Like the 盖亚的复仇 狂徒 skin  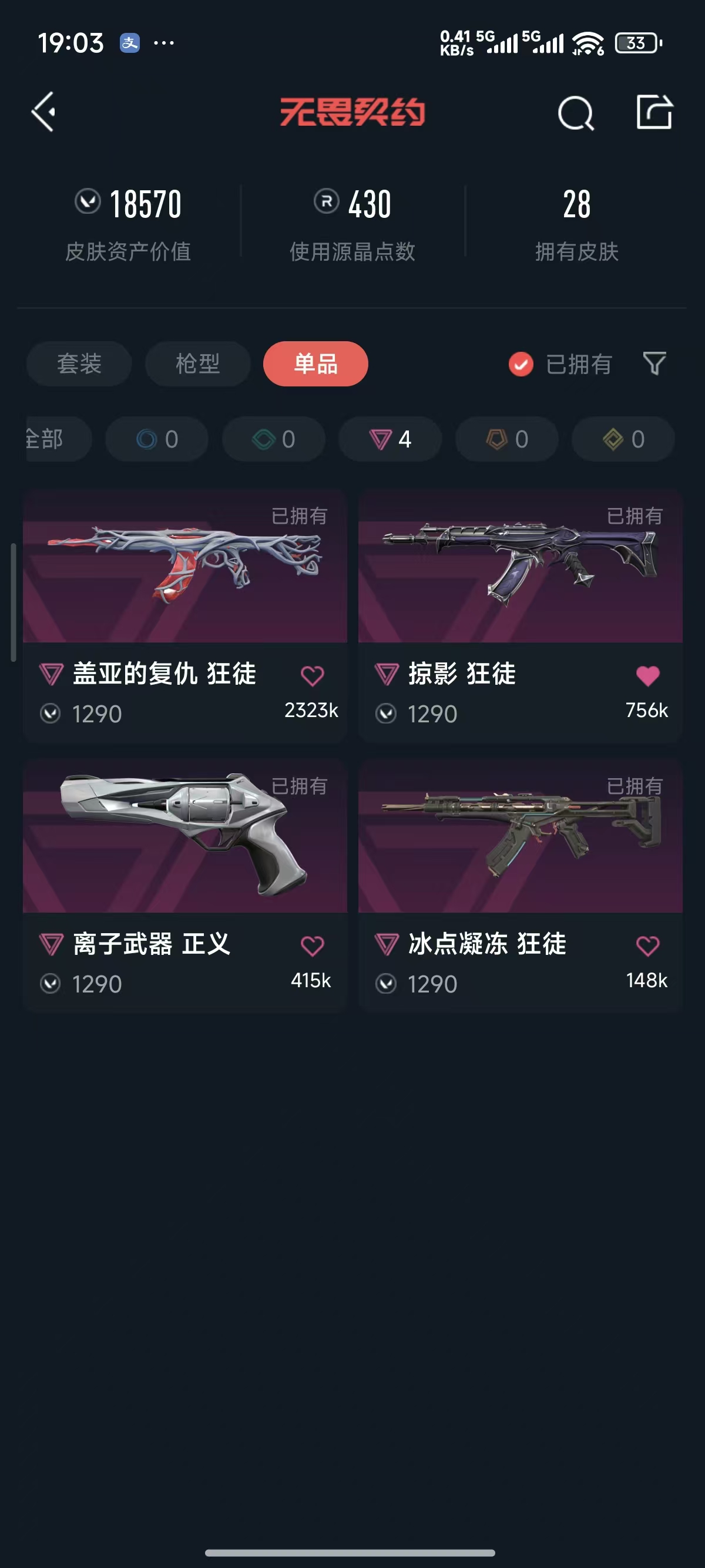313,676
